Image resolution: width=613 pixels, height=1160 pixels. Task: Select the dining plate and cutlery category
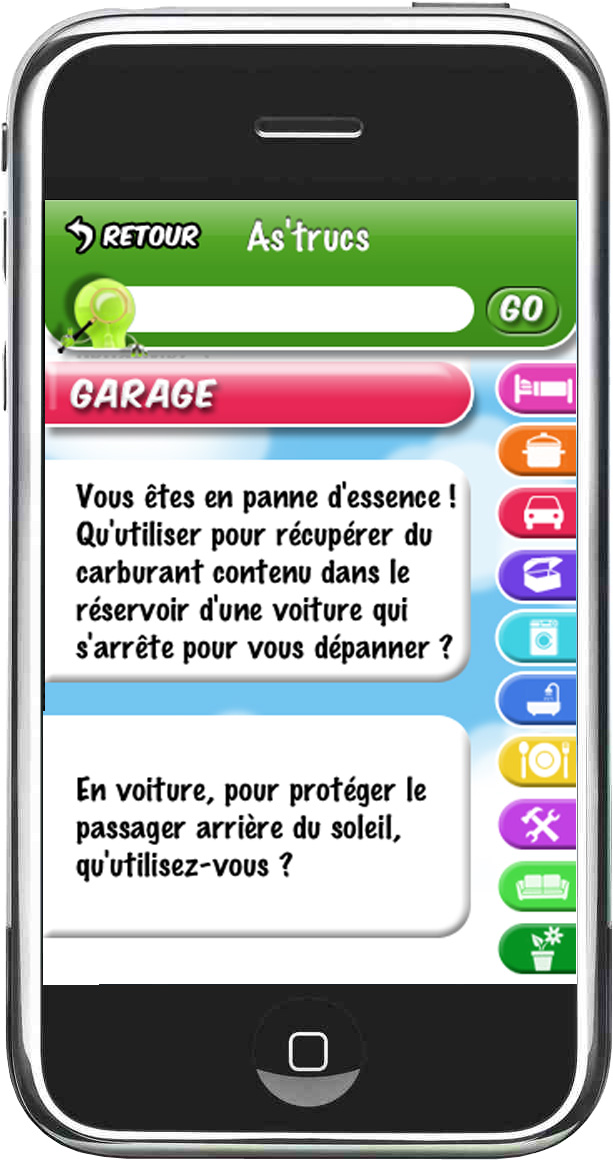click(x=537, y=762)
